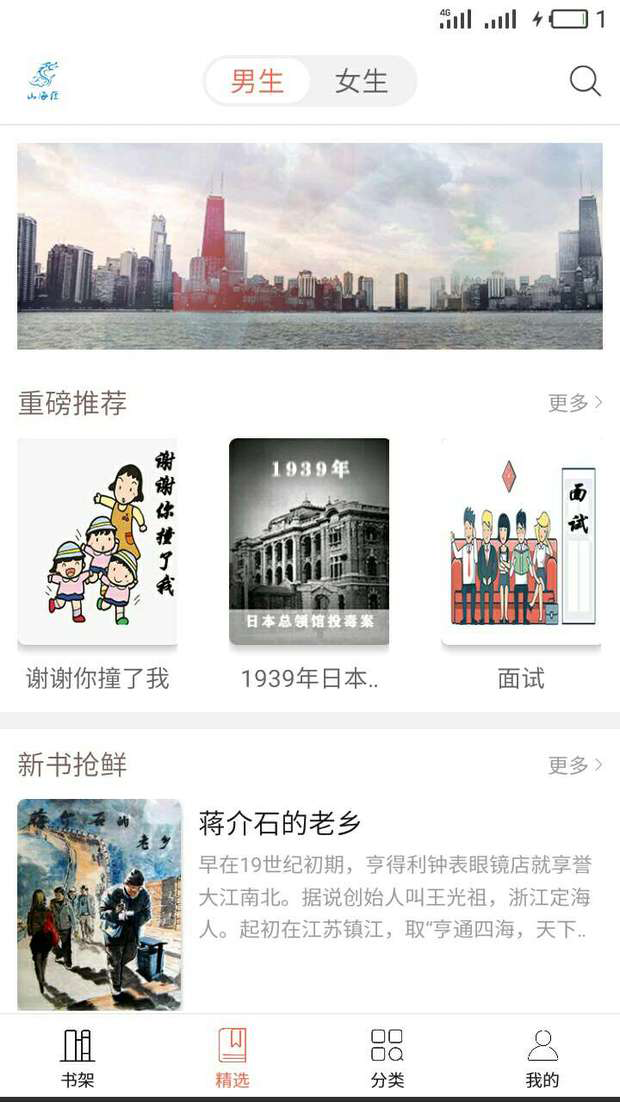This screenshot has width=620, height=1102.
Task: Open the 1939年日本 book cover
Action: coord(309,542)
